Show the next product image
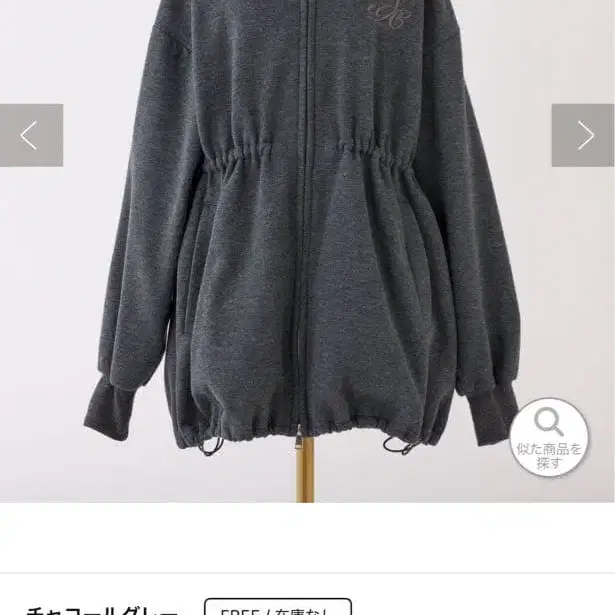 (x=583, y=135)
